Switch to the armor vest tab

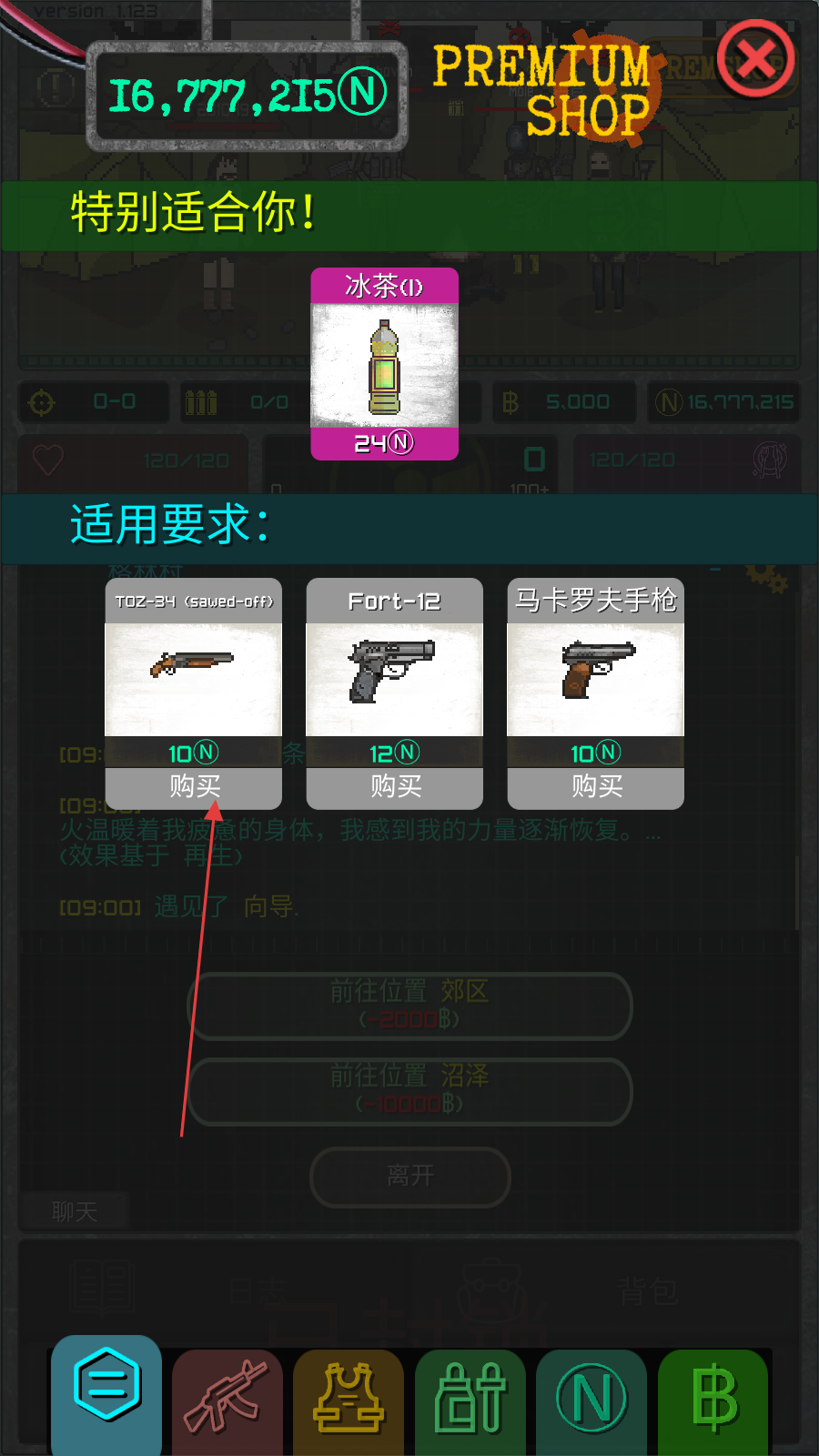[x=349, y=1400]
